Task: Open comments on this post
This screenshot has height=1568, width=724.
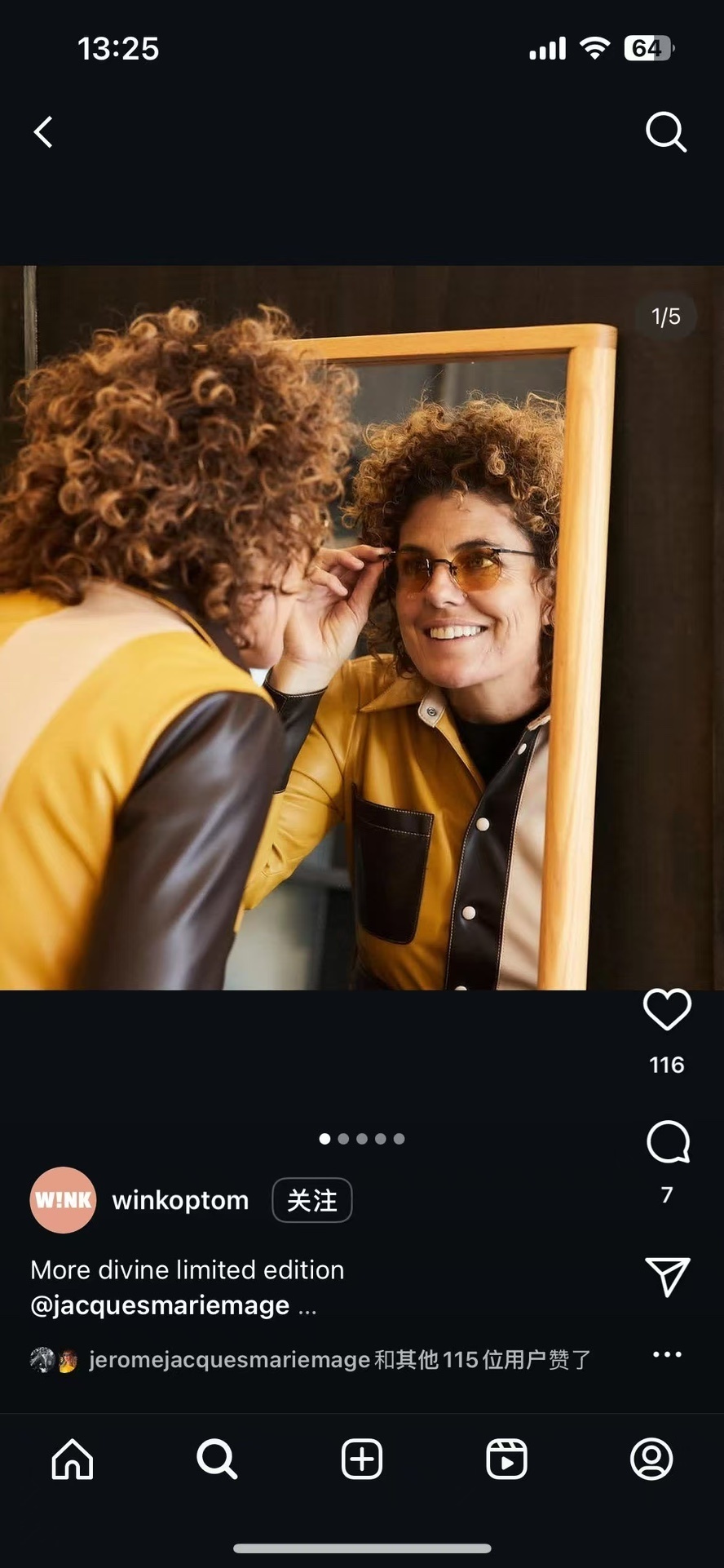Action: [668, 1142]
